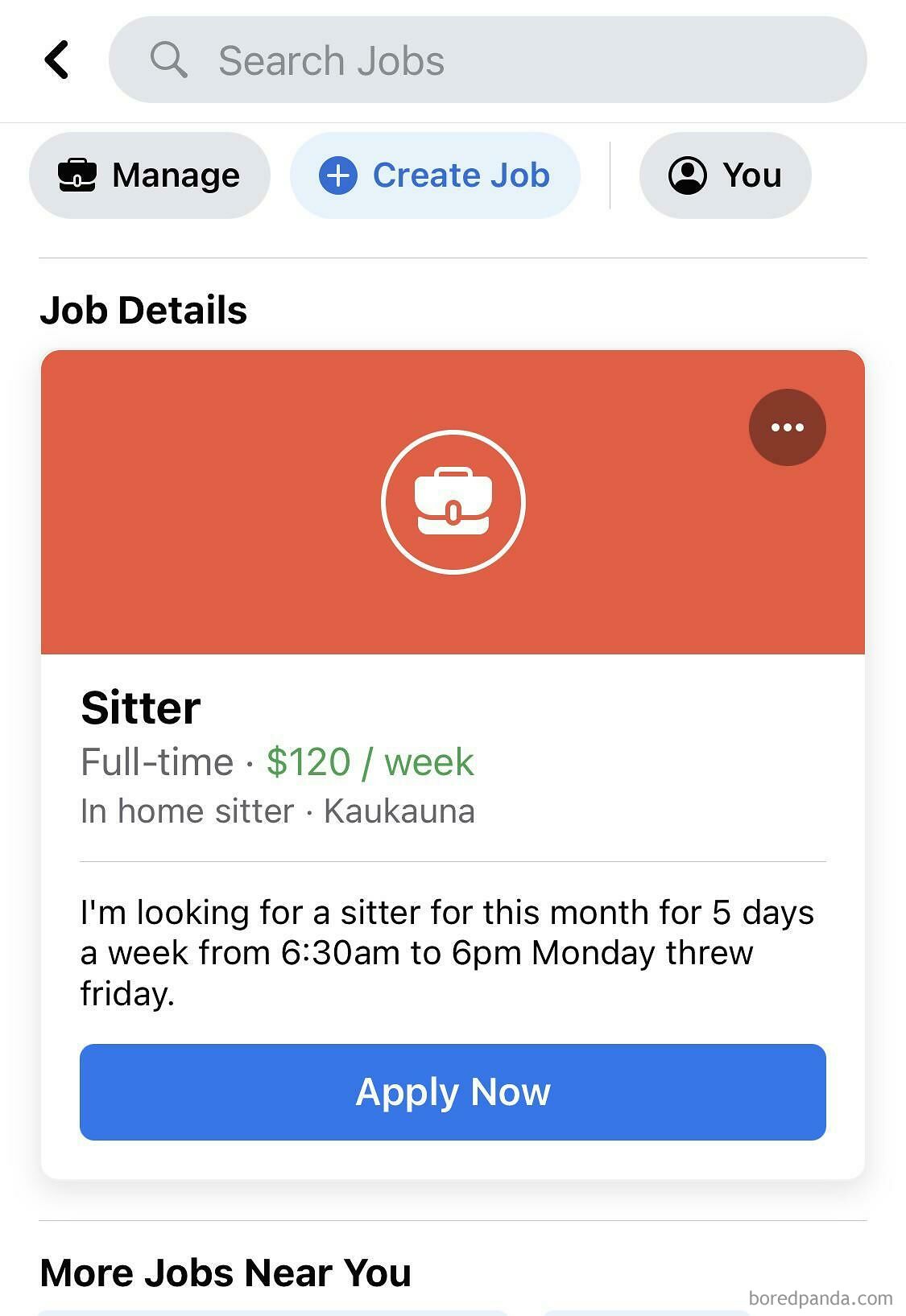Viewport: 906px width, 1316px height.
Task: Switch to the Manage jobs view
Action: [150, 175]
